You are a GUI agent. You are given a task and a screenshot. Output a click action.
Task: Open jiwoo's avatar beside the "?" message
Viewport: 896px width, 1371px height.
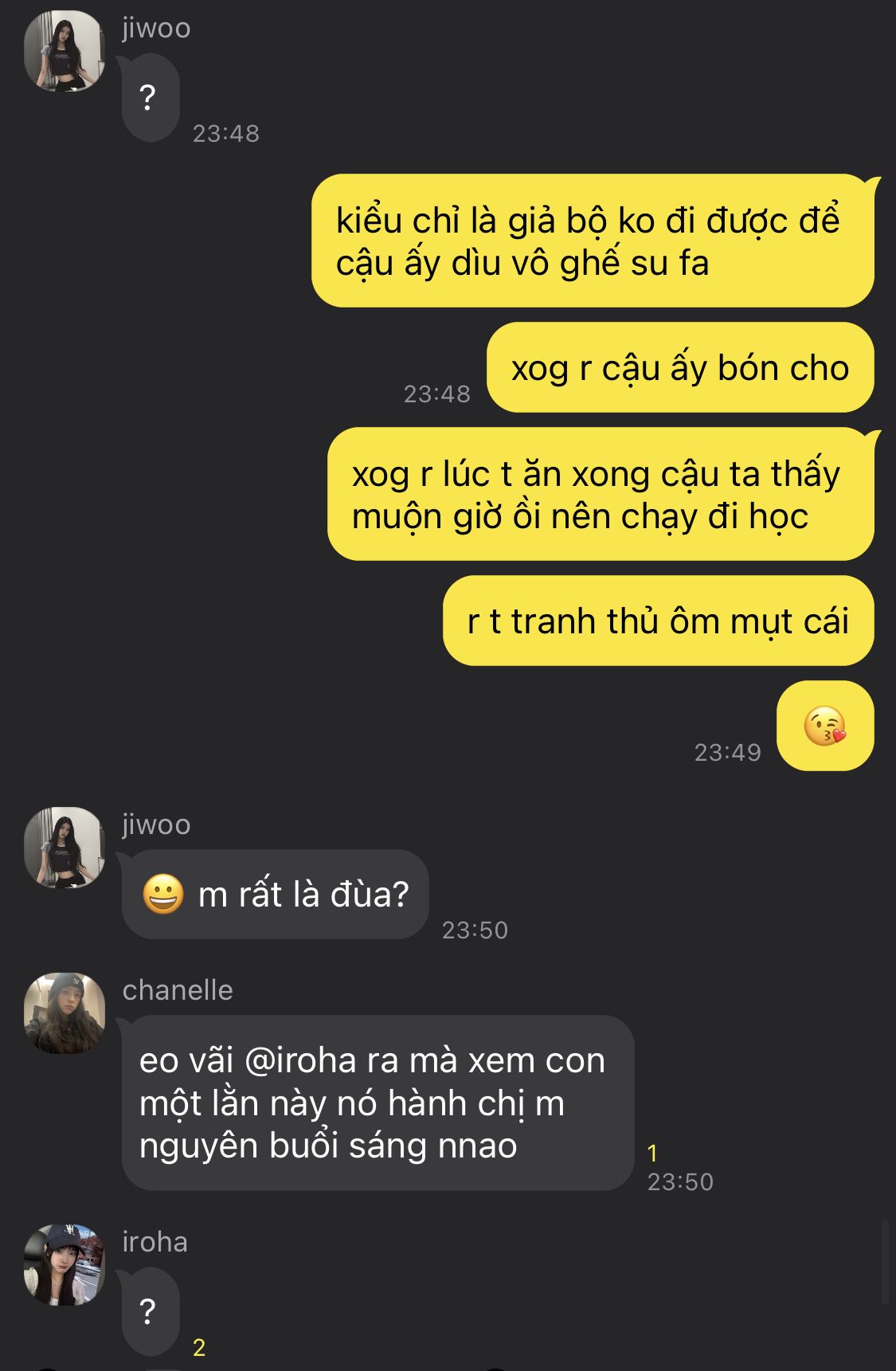tap(65, 51)
